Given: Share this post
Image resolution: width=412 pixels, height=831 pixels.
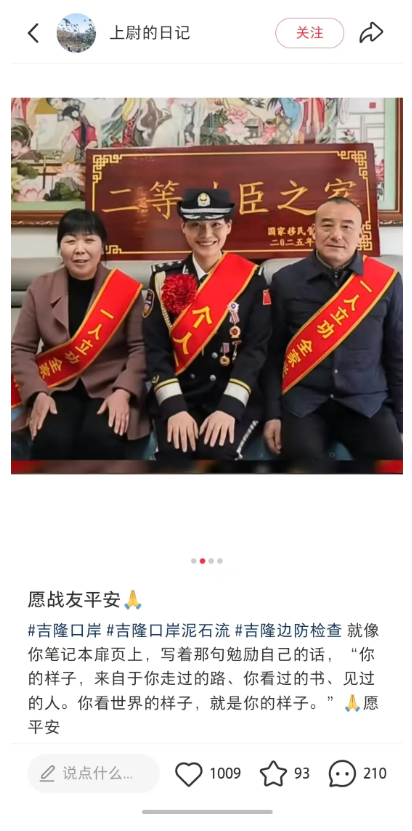Looking at the screenshot, I should point(371,33).
